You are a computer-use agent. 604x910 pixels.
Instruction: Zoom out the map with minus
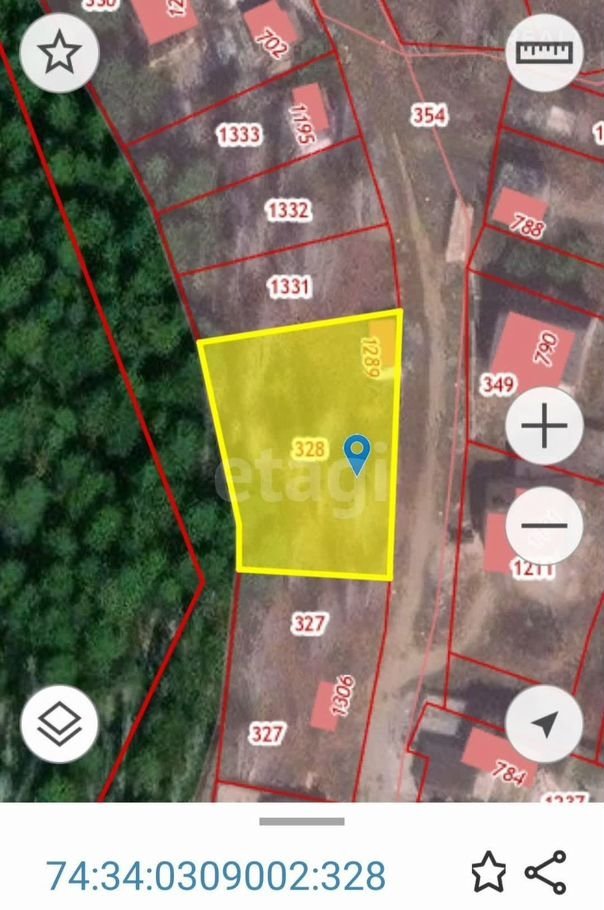pyautogui.click(x=544, y=526)
